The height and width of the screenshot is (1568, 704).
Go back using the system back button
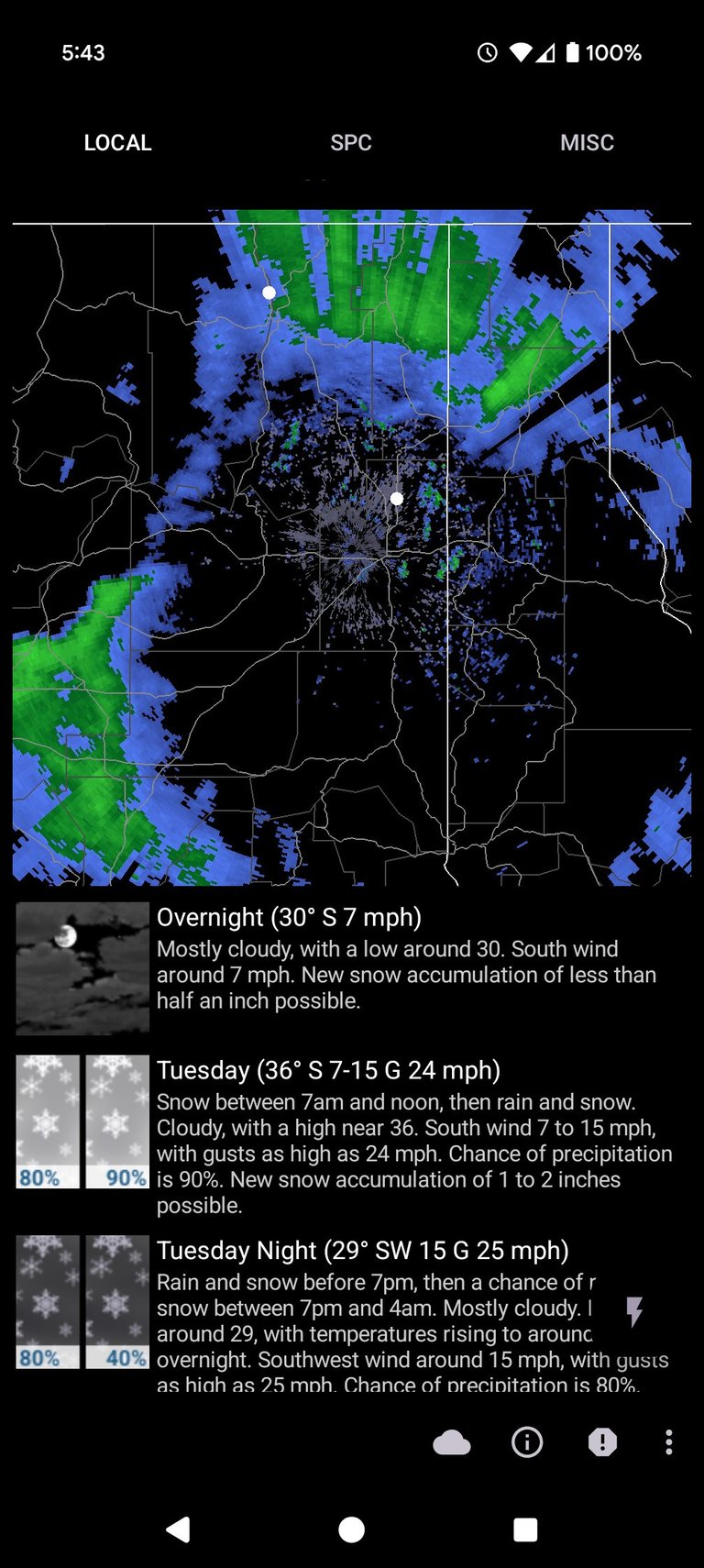178,1529
